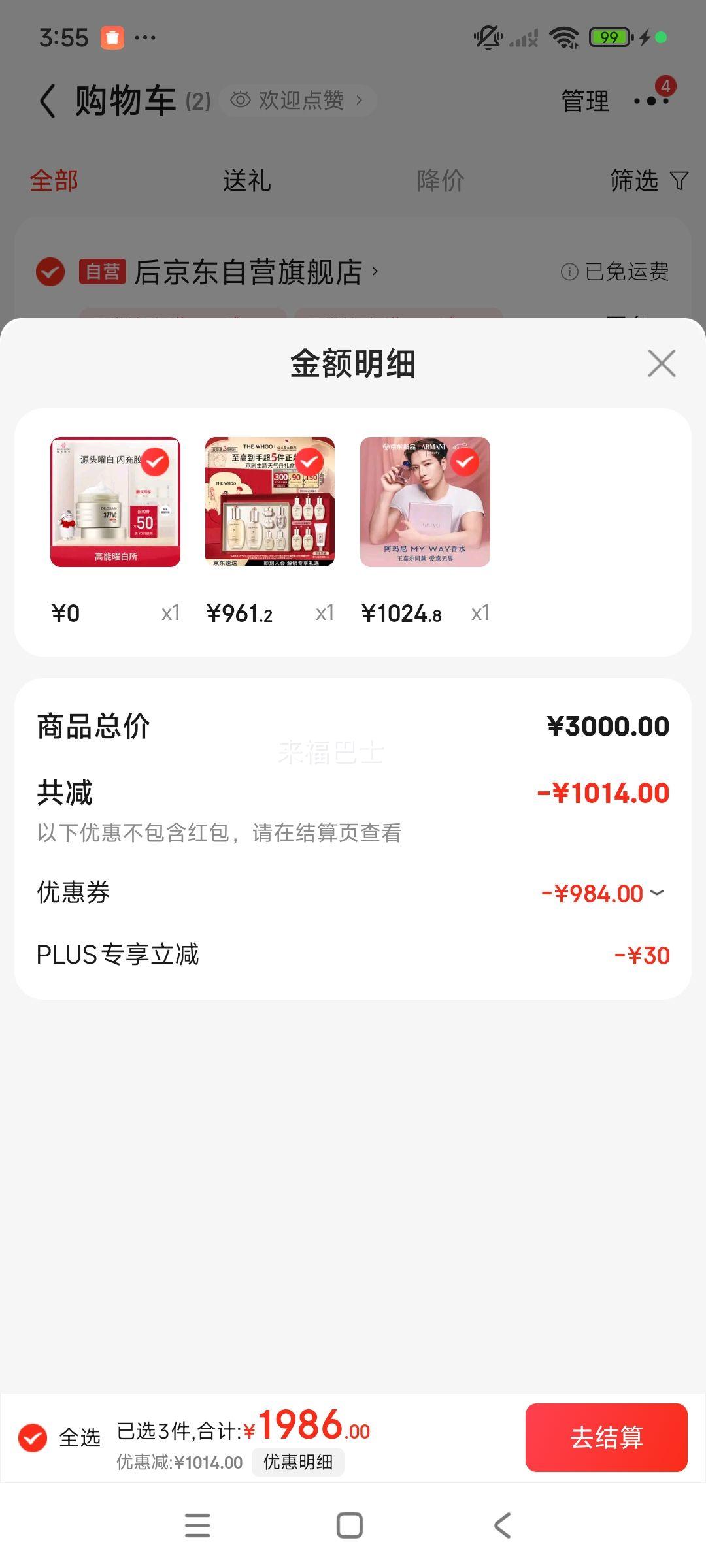Tap 去结算 to check out
Image resolution: width=706 pixels, height=1568 pixels.
click(606, 1437)
